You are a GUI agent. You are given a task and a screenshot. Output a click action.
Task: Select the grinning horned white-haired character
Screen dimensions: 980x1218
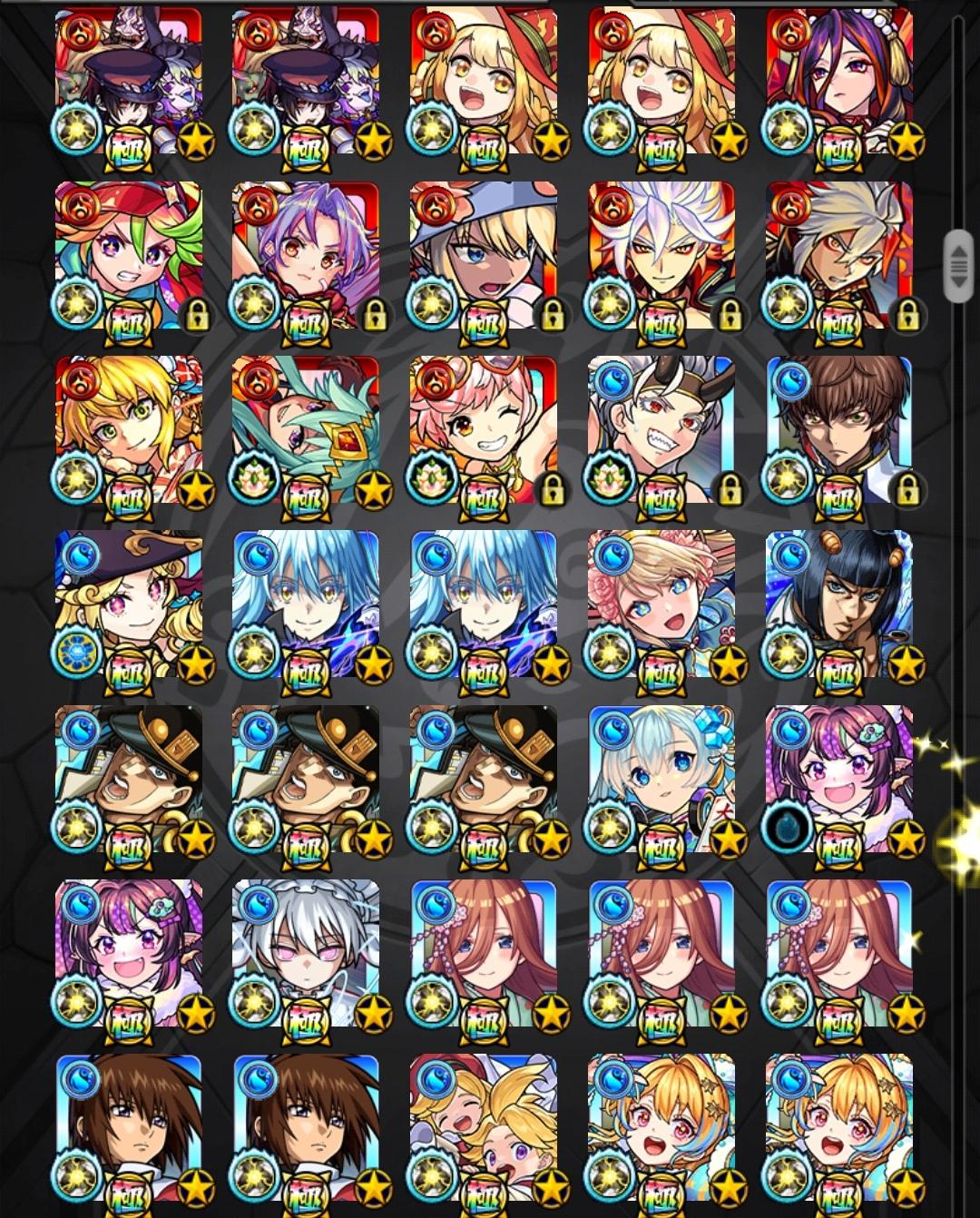point(661,428)
